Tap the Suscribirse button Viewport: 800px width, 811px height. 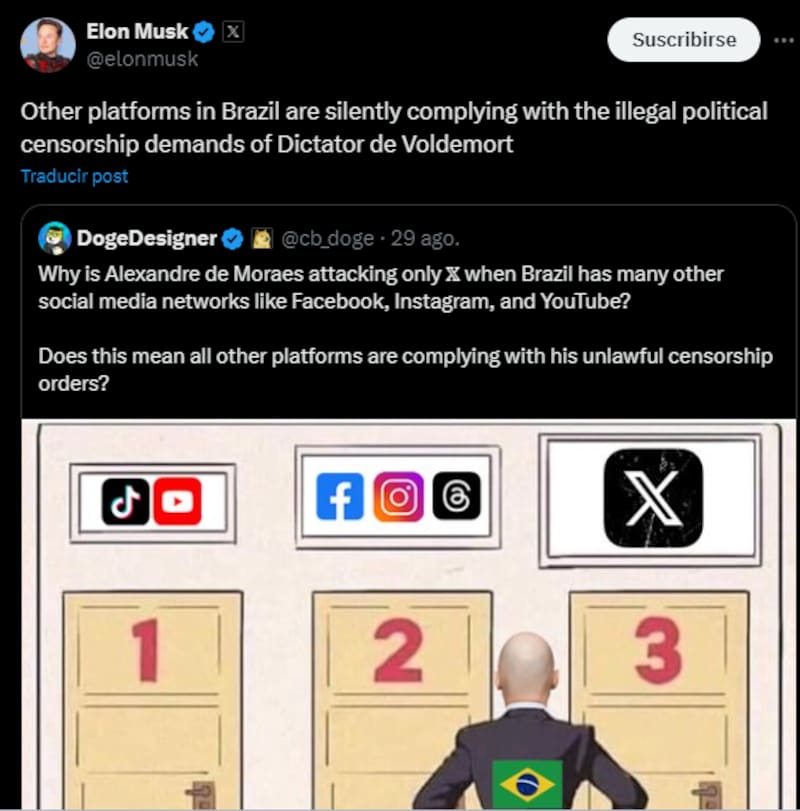pos(684,40)
